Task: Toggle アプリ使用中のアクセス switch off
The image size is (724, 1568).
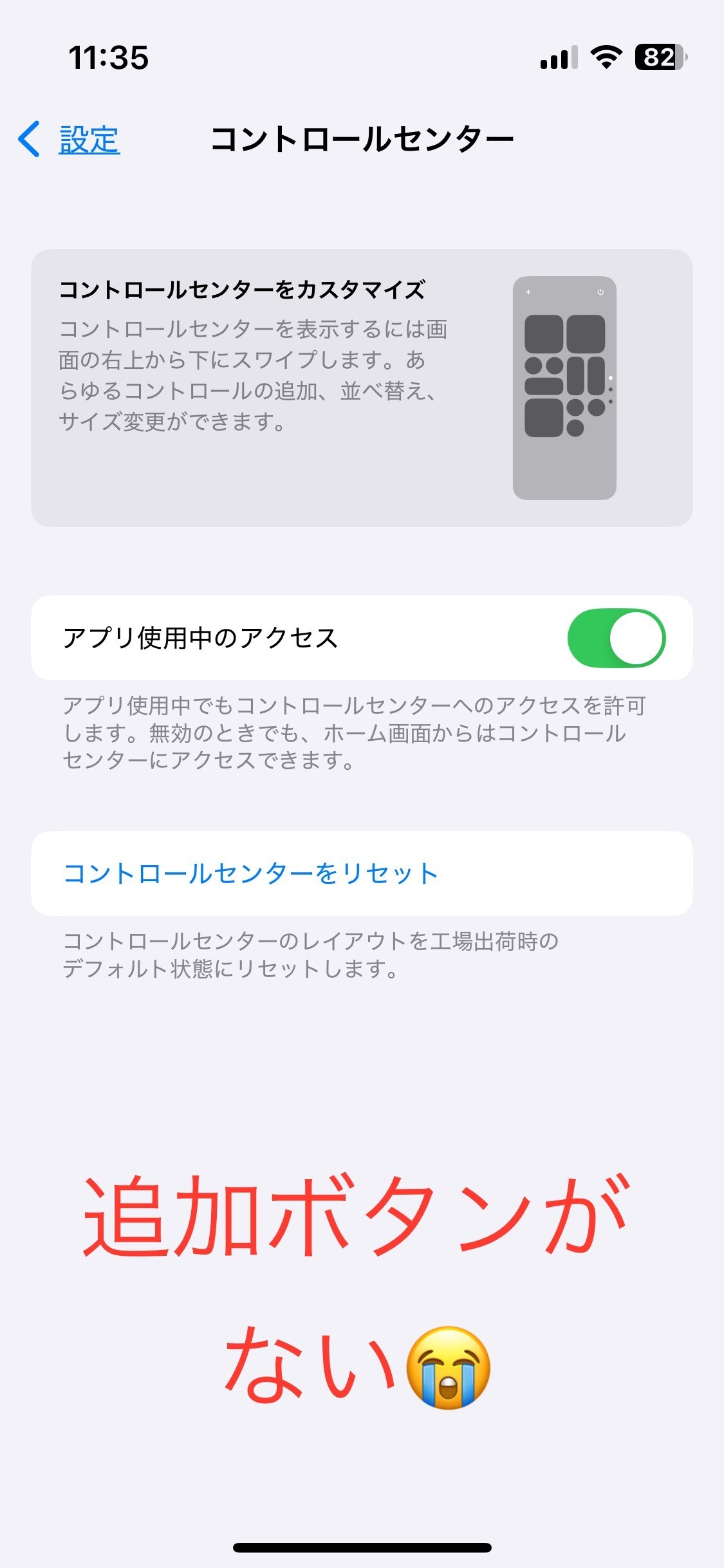Action: pyautogui.click(x=616, y=638)
